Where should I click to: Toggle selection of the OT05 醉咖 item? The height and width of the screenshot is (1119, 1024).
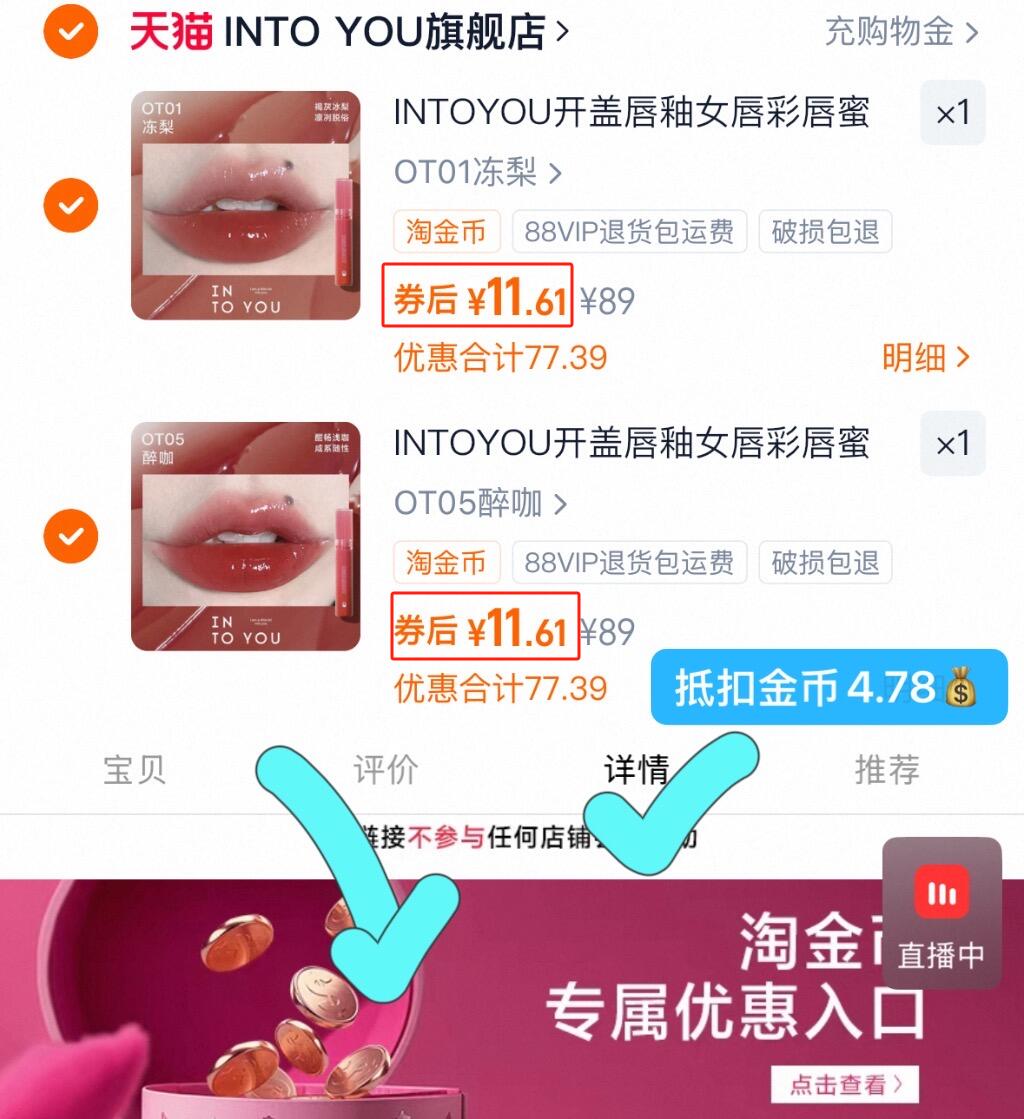click(69, 536)
